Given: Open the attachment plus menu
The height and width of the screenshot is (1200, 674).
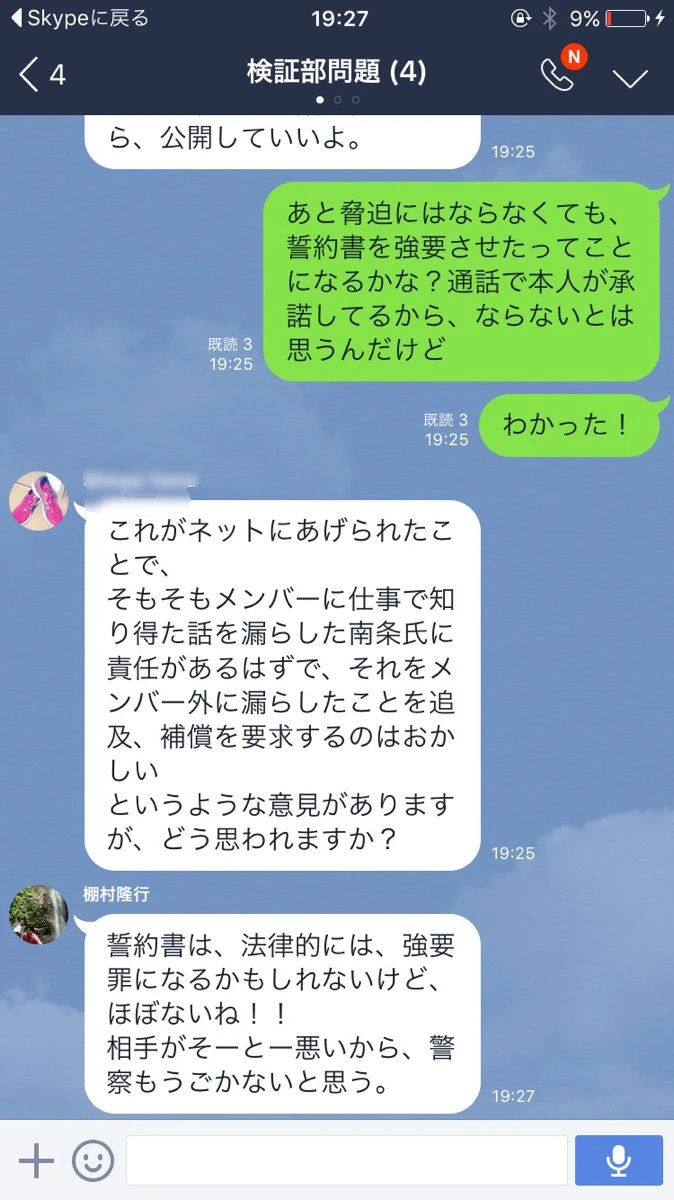Looking at the screenshot, I should pyautogui.click(x=36, y=1161).
